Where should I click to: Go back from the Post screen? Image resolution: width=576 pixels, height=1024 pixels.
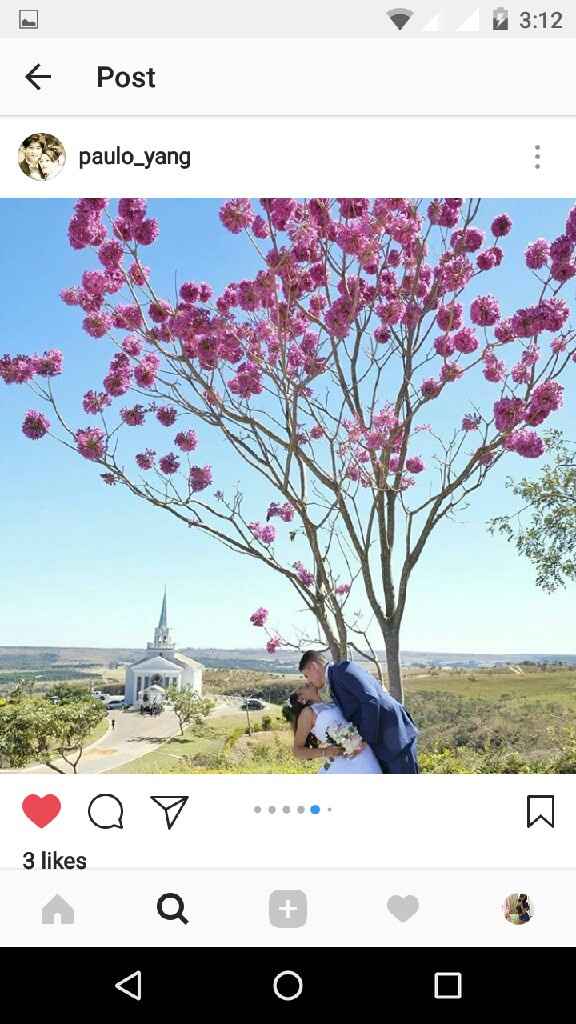click(38, 77)
